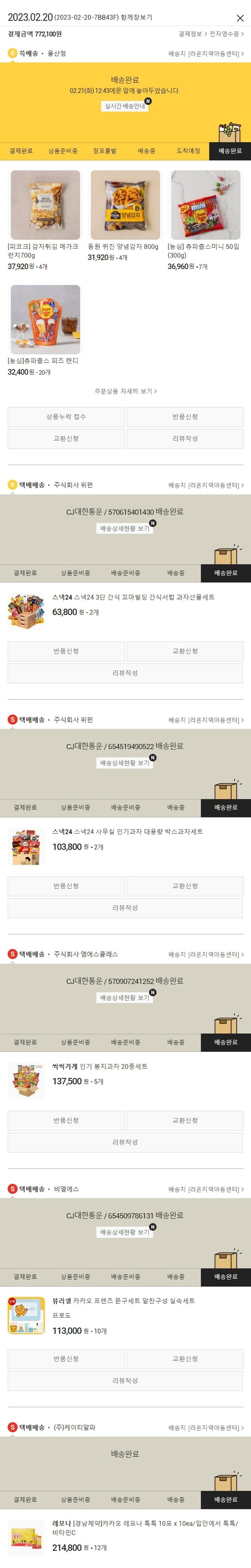The width and height of the screenshot is (251, 1568).
Task: Open 주문상품 자세히 보기 link
Action: [x=125, y=391]
